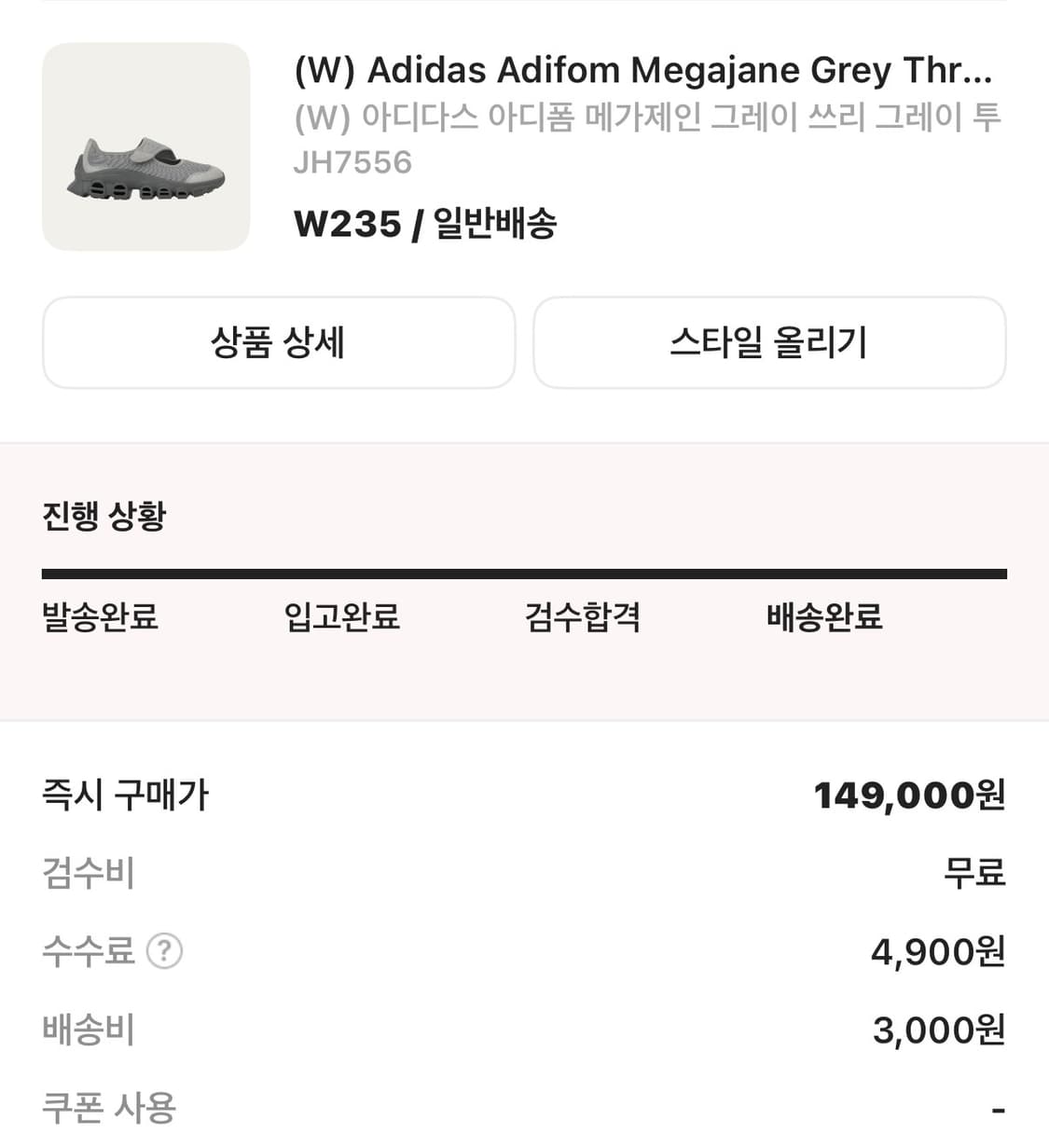Select the 4,900원 commission fee amount
Image resolution: width=1049 pixels, height=1148 pixels.
[935, 951]
